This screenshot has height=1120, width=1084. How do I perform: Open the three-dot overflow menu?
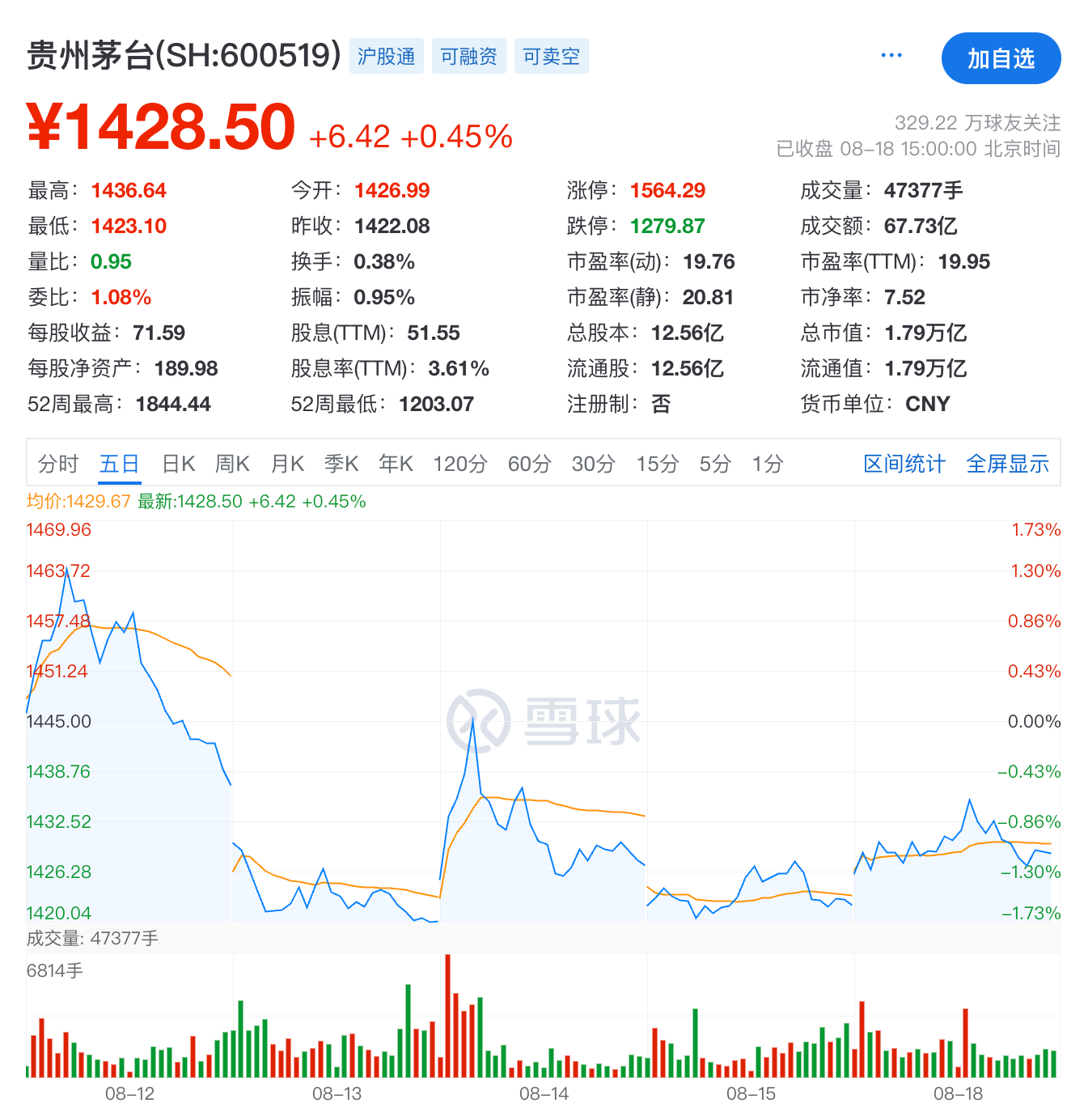[891, 55]
